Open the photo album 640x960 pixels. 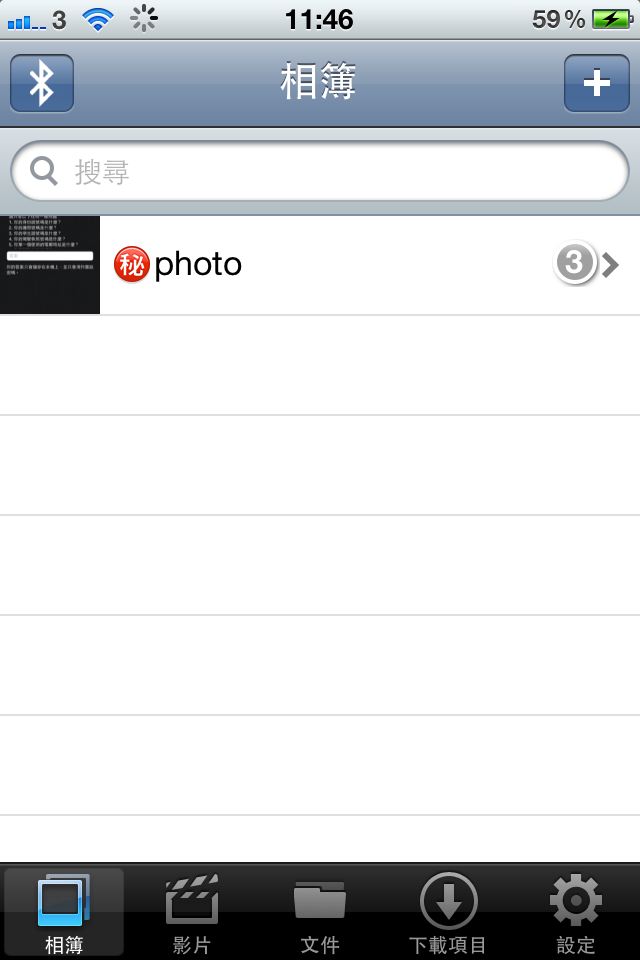[320, 265]
